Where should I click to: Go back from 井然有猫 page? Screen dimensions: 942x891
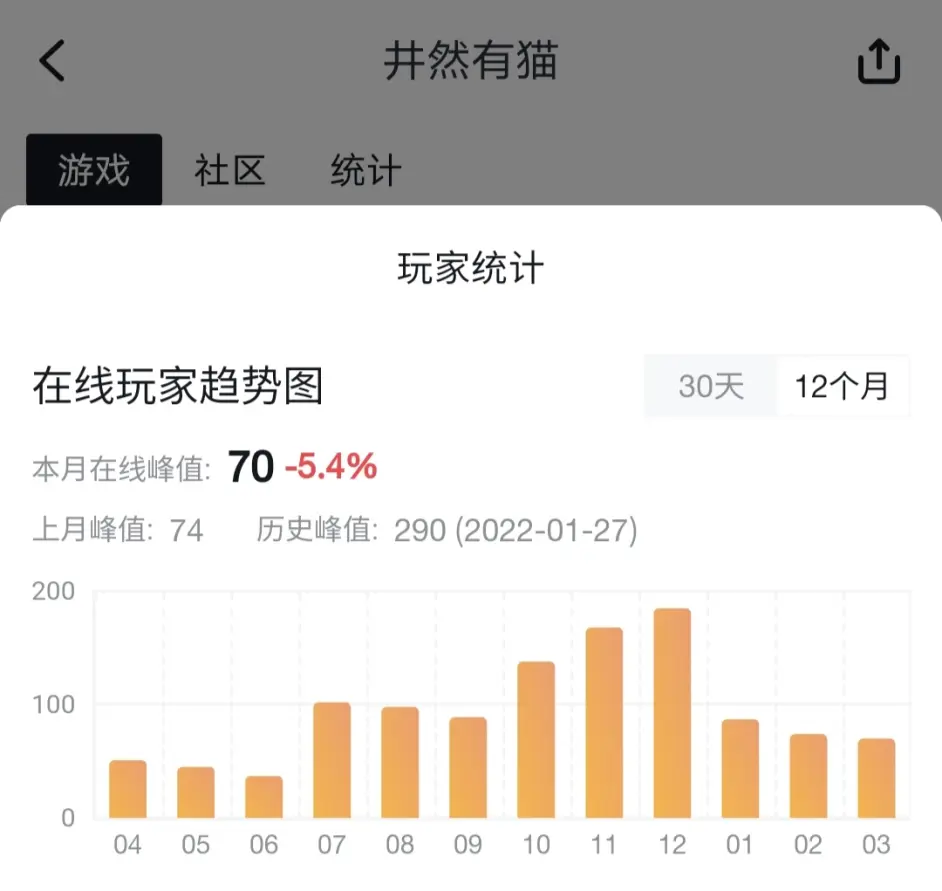click(52, 62)
